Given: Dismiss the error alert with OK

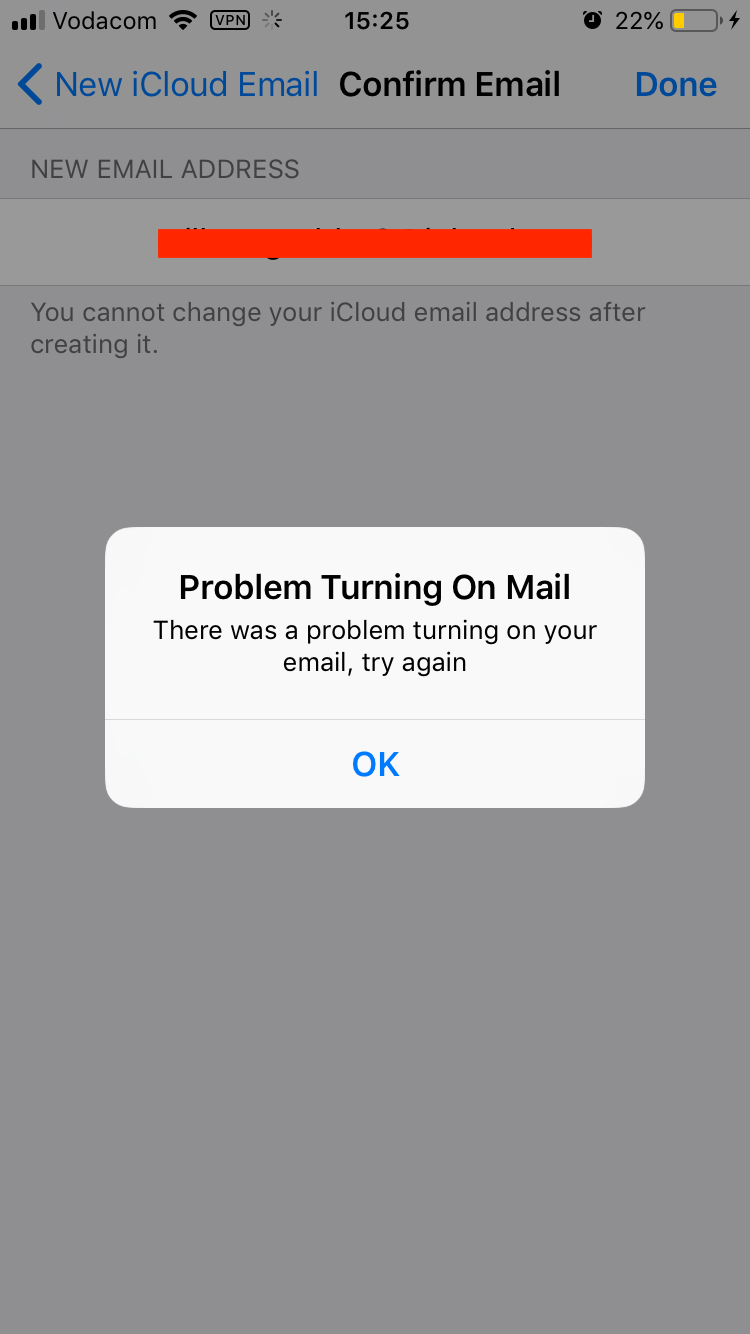Looking at the screenshot, I should pyautogui.click(x=375, y=764).
